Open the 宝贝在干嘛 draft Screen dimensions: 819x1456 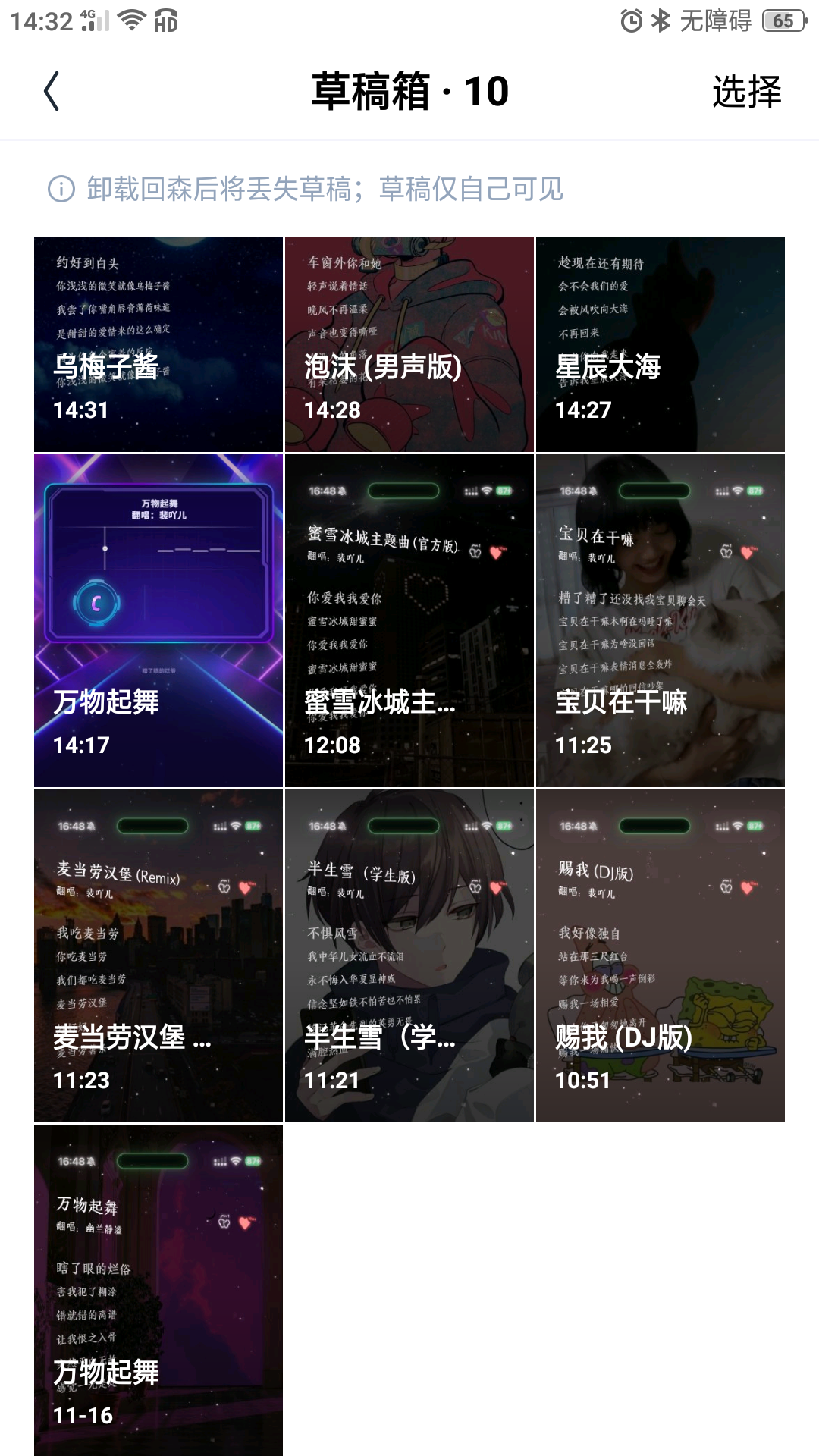coord(660,620)
